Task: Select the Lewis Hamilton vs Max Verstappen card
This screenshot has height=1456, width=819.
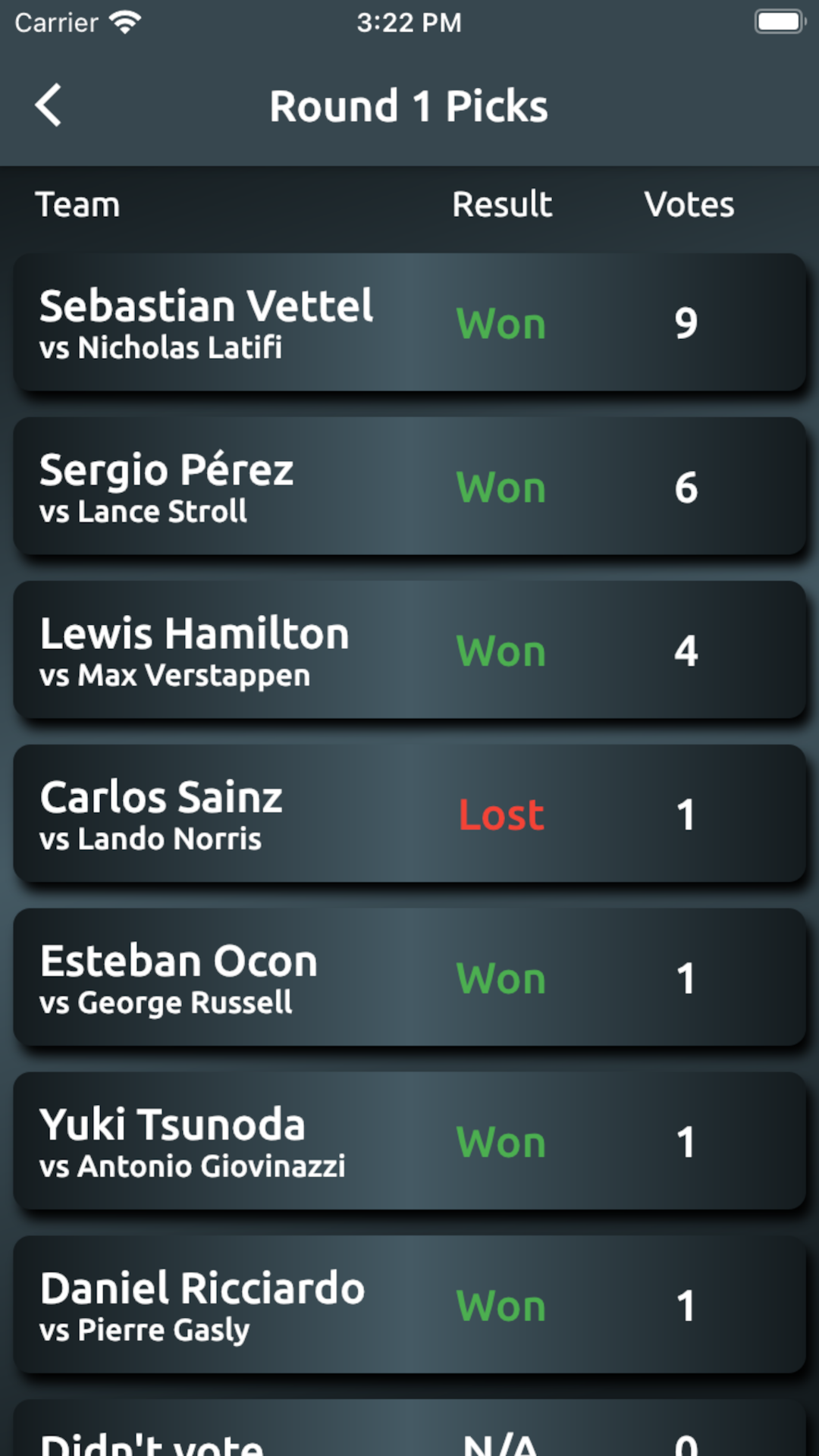Action: [x=409, y=651]
